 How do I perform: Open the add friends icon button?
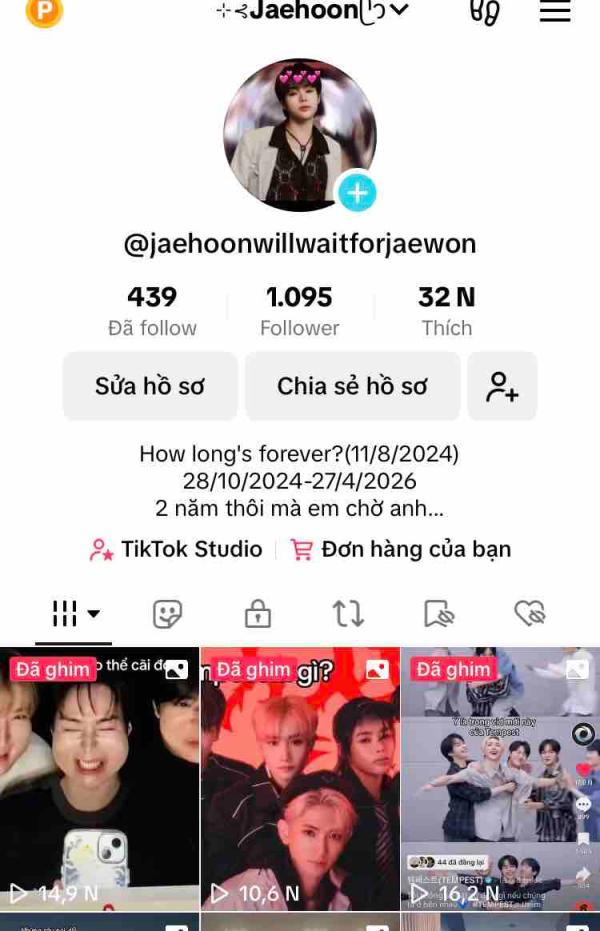coord(502,386)
